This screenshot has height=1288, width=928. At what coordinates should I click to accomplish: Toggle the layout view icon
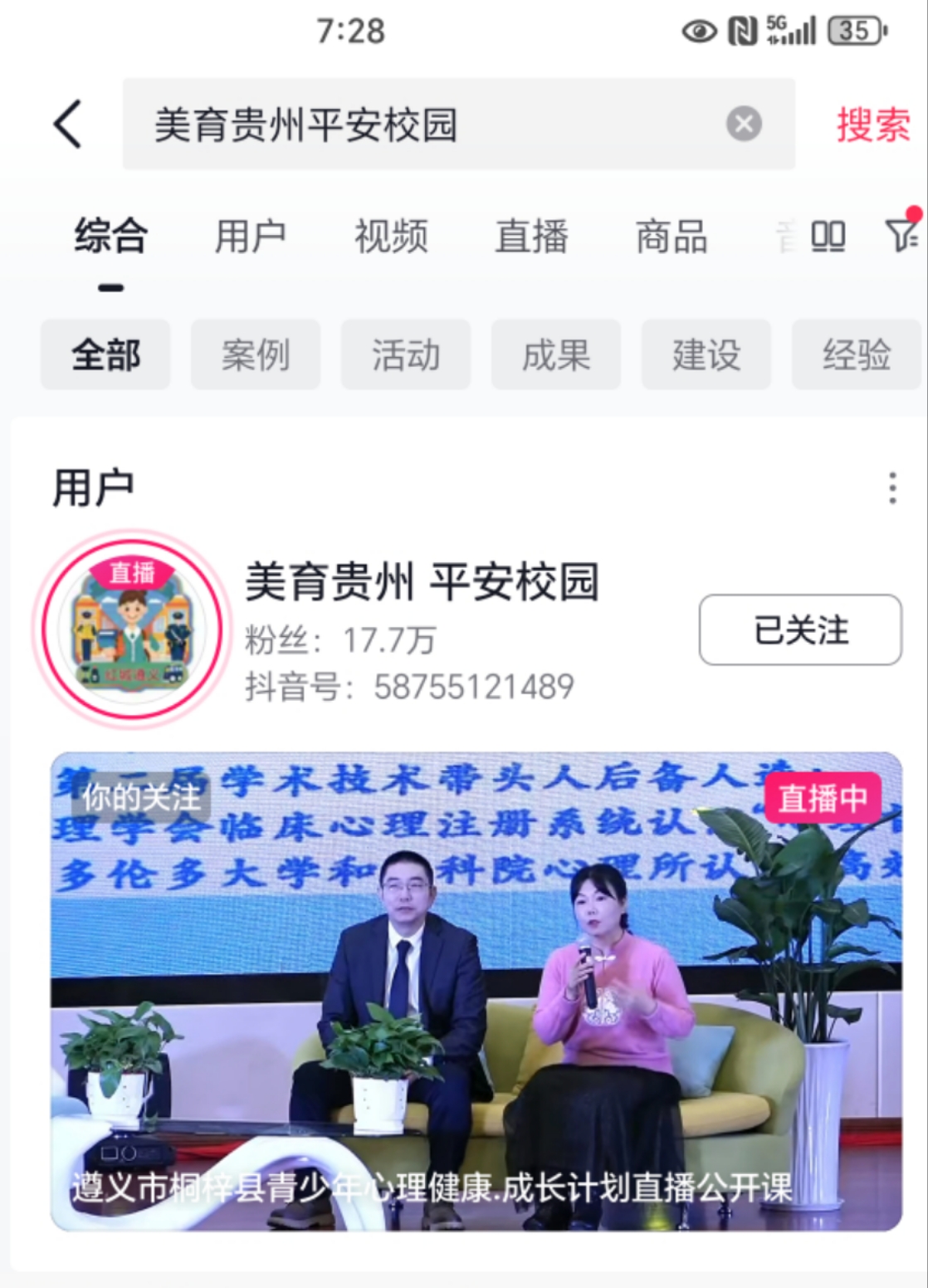(x=828, y=237)
